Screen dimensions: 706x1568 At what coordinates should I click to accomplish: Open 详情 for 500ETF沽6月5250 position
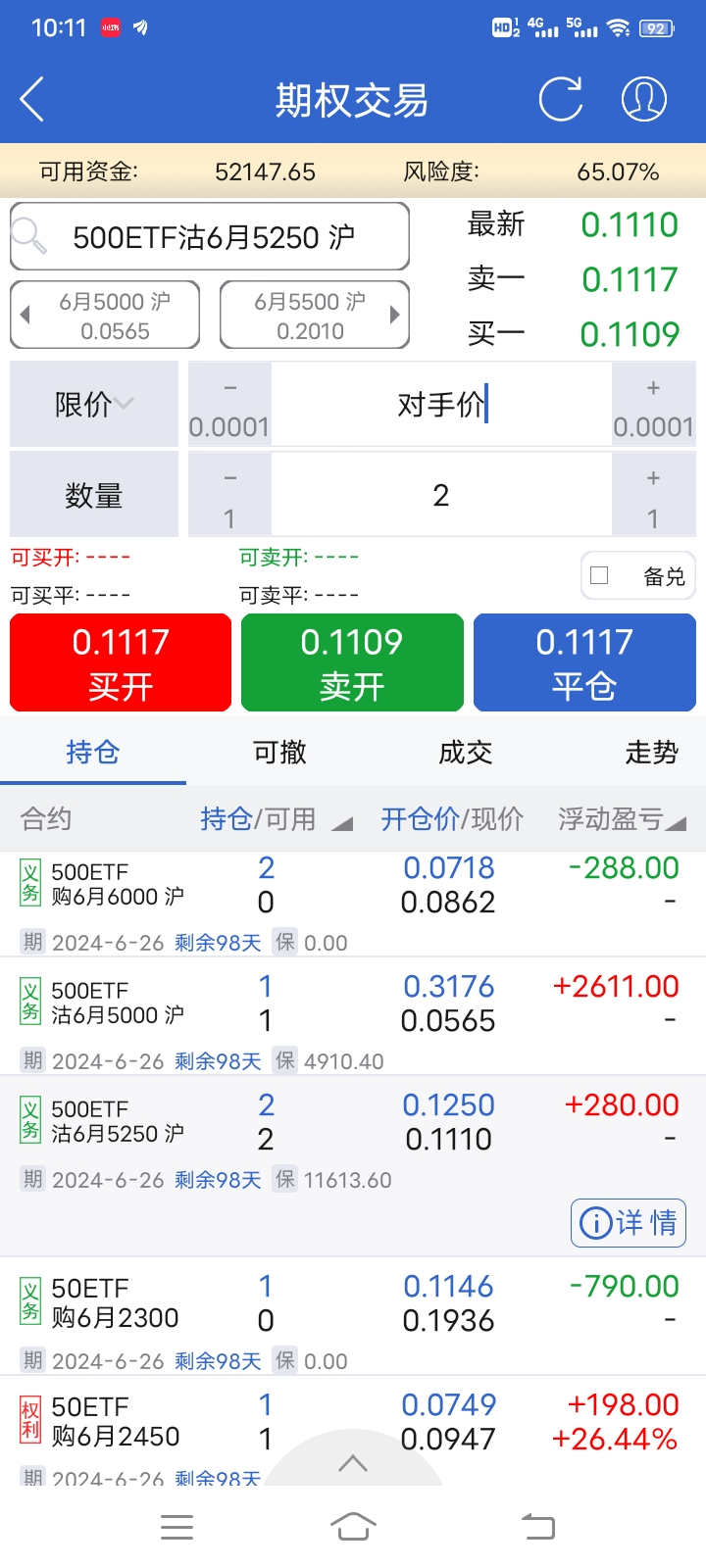pyautogui.click(x=629, y=1222)
